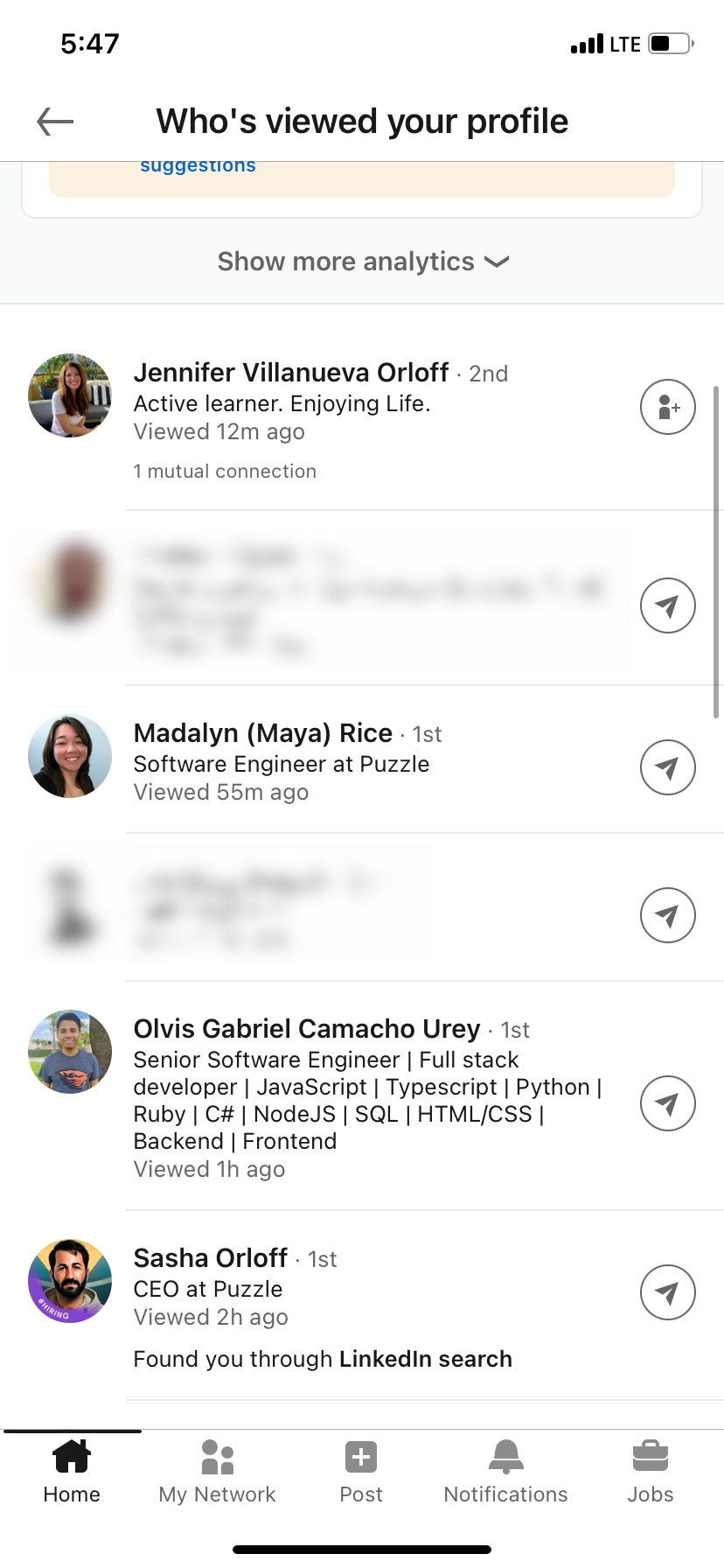View Madalyn (Maya) Rice's profile

point(263,734)
